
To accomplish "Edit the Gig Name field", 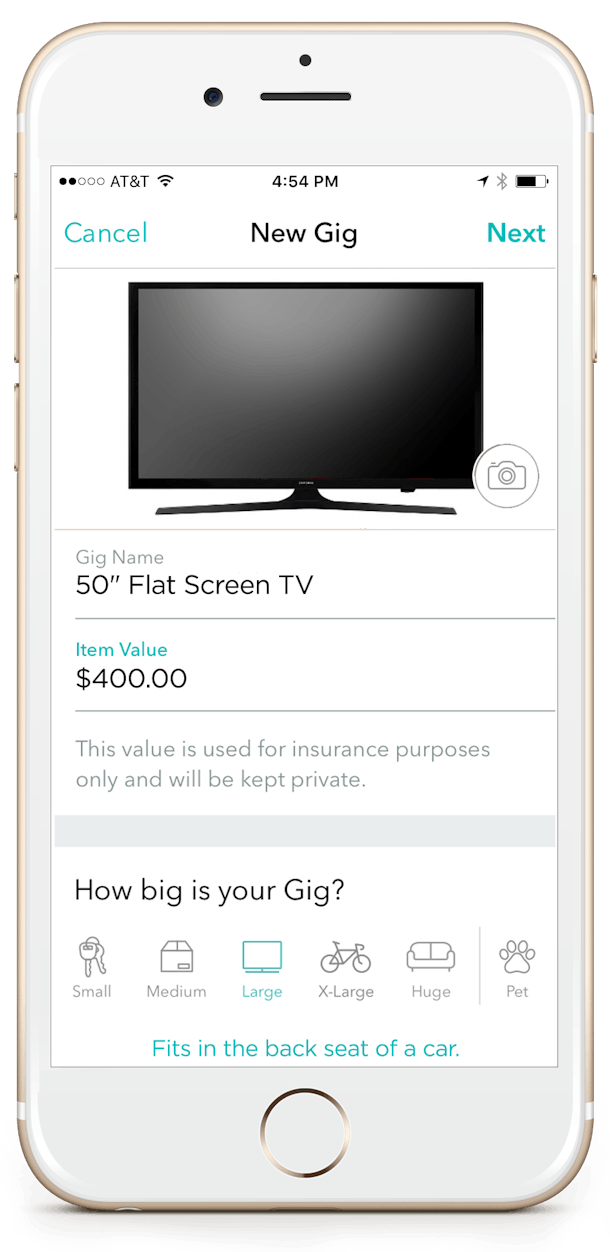I will tap(315, 574).
